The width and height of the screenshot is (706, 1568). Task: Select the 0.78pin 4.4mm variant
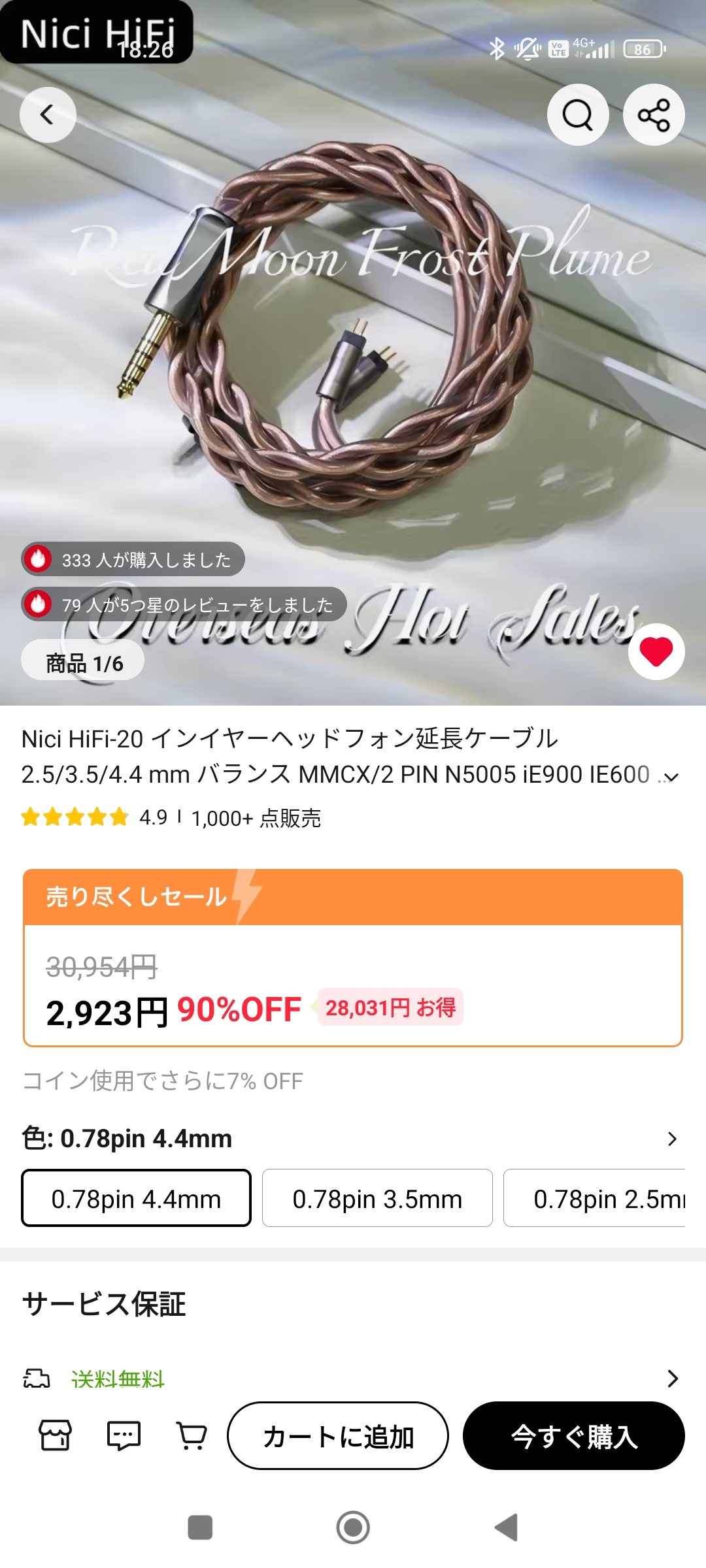tap(136, 1198)
